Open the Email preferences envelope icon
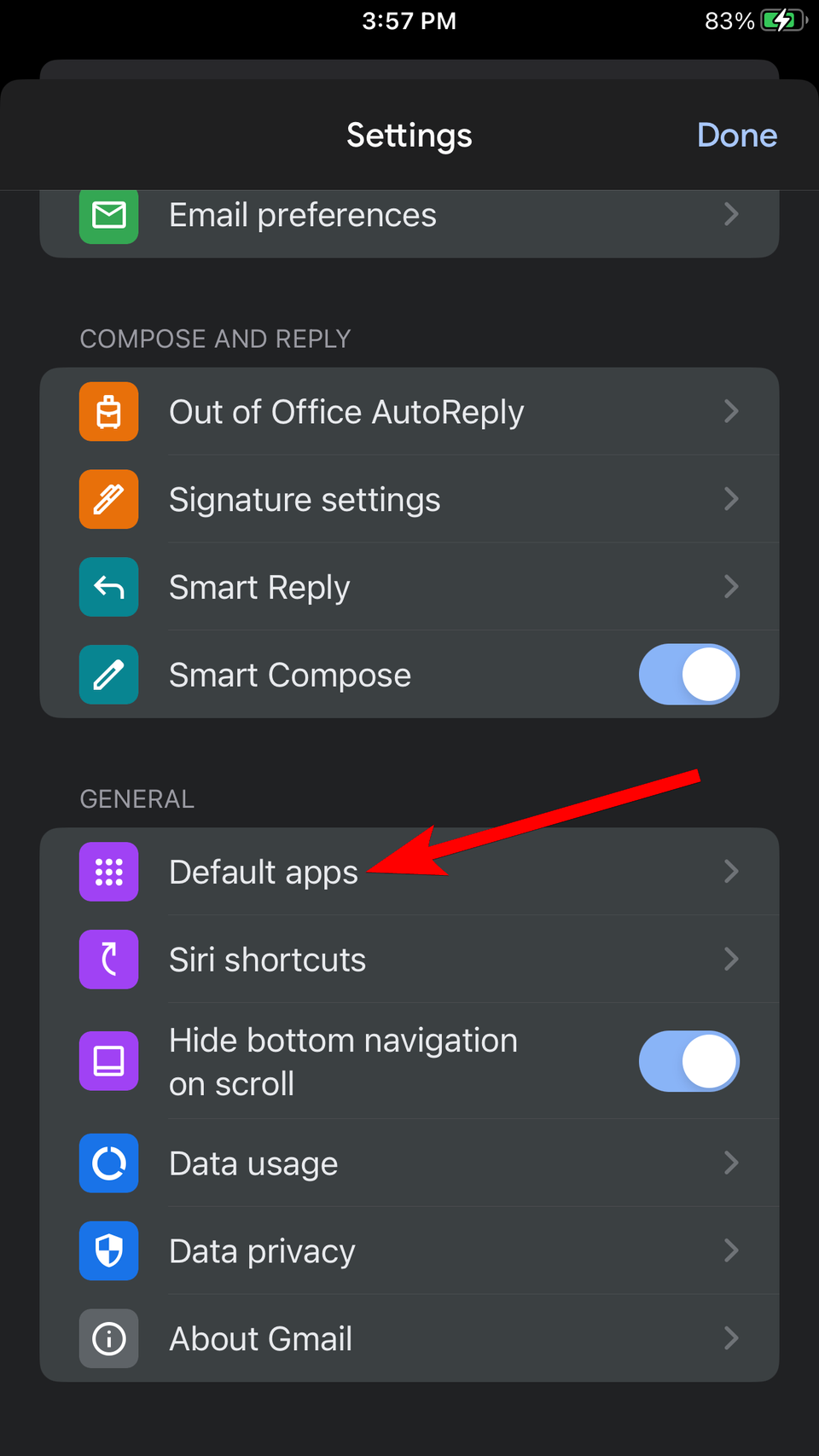The image size is (819, 1456). (x=108, y=216)
